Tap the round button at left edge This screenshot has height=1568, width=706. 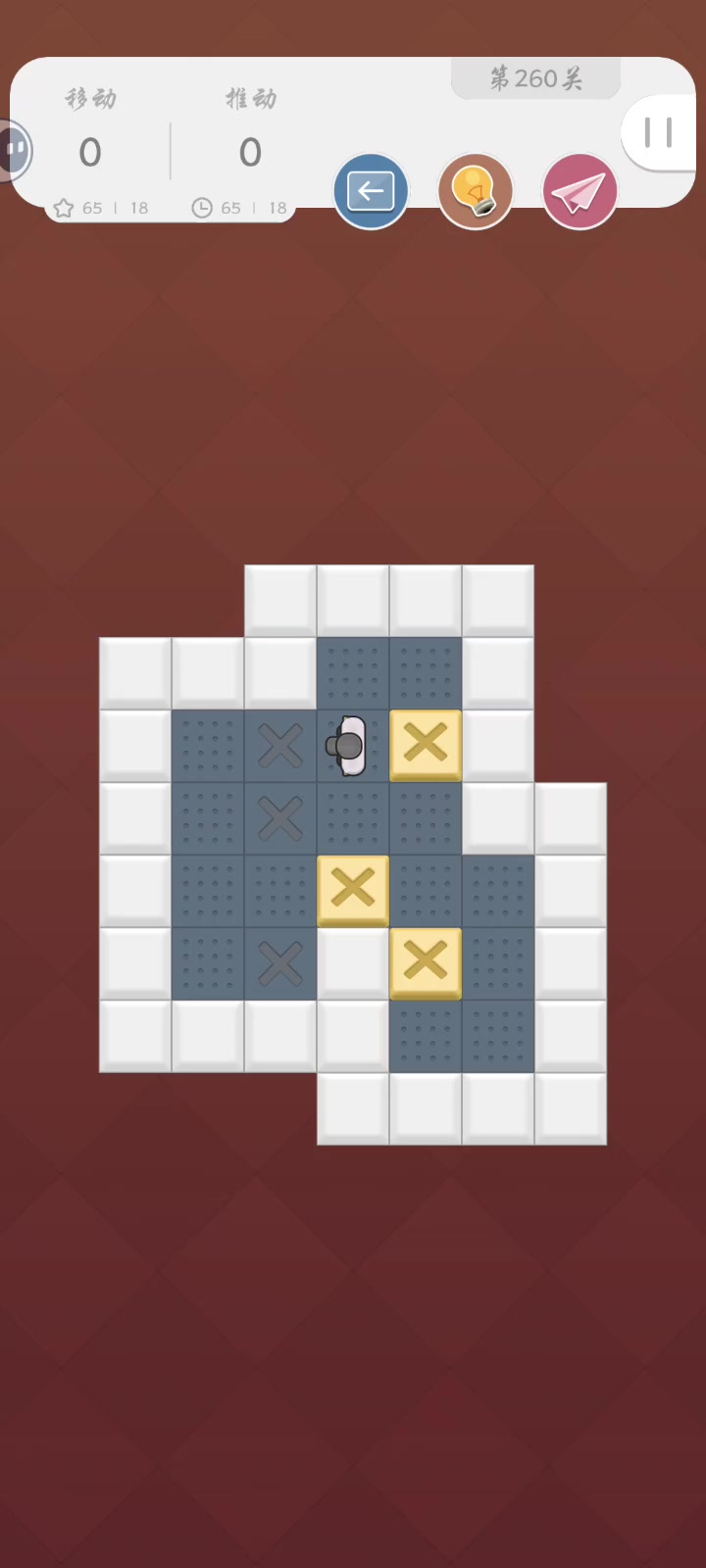tap(14, 150)
